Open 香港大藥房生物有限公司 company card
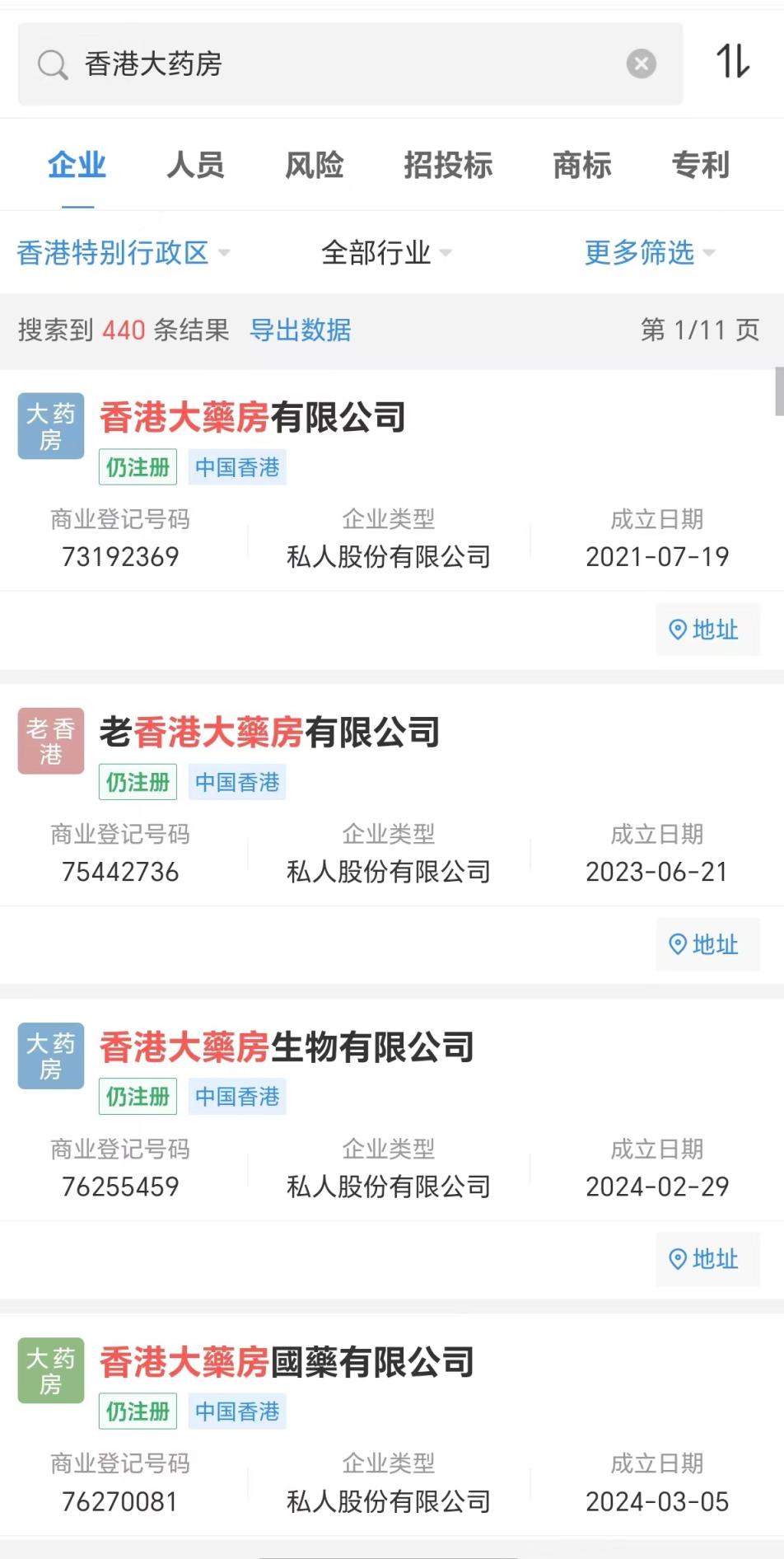Image resolution: width=784 pixels, height=1559 pixels. pos(287,1047)
